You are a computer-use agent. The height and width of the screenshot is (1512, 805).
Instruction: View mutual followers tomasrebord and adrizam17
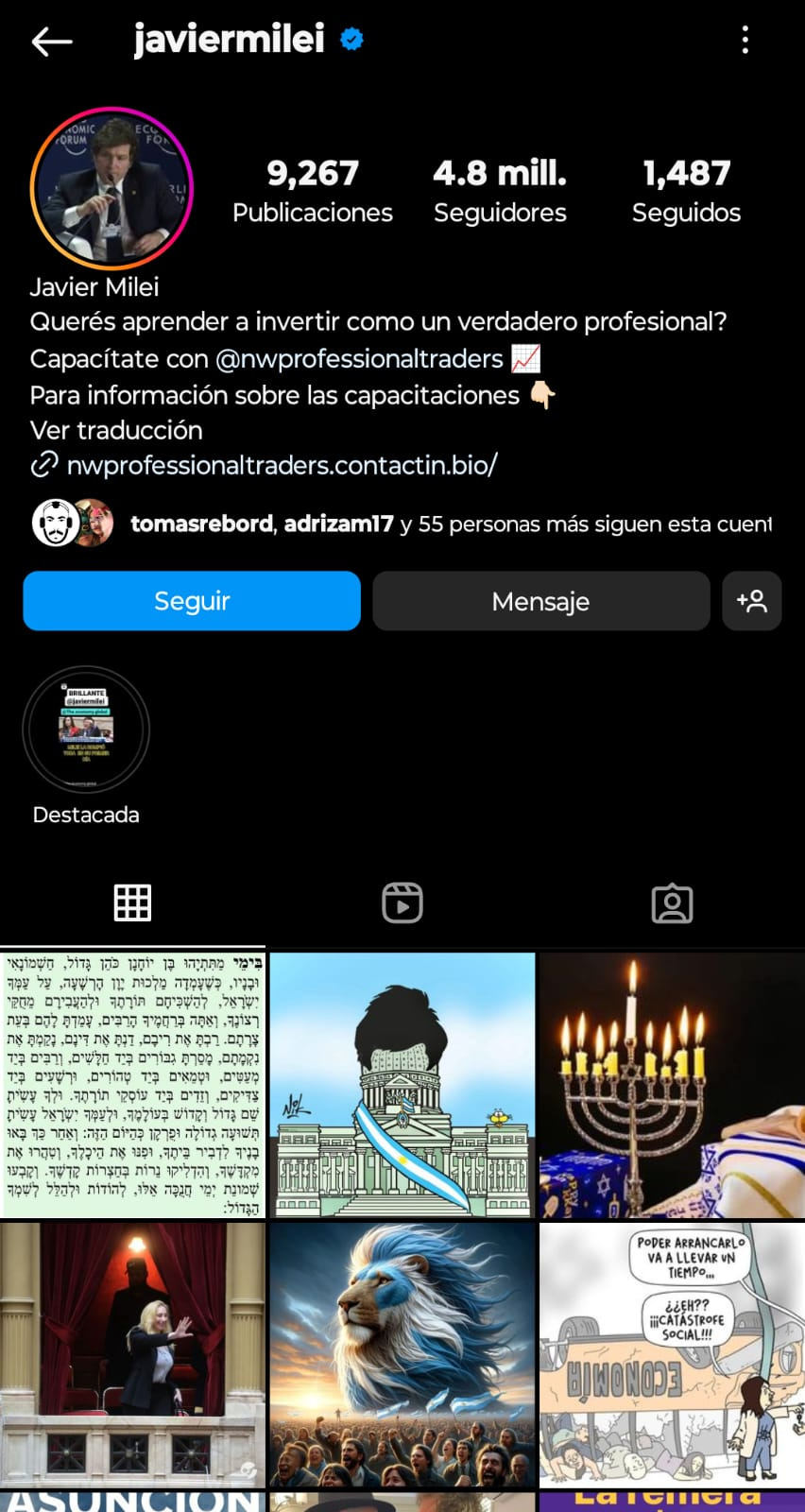coord(402,524)
